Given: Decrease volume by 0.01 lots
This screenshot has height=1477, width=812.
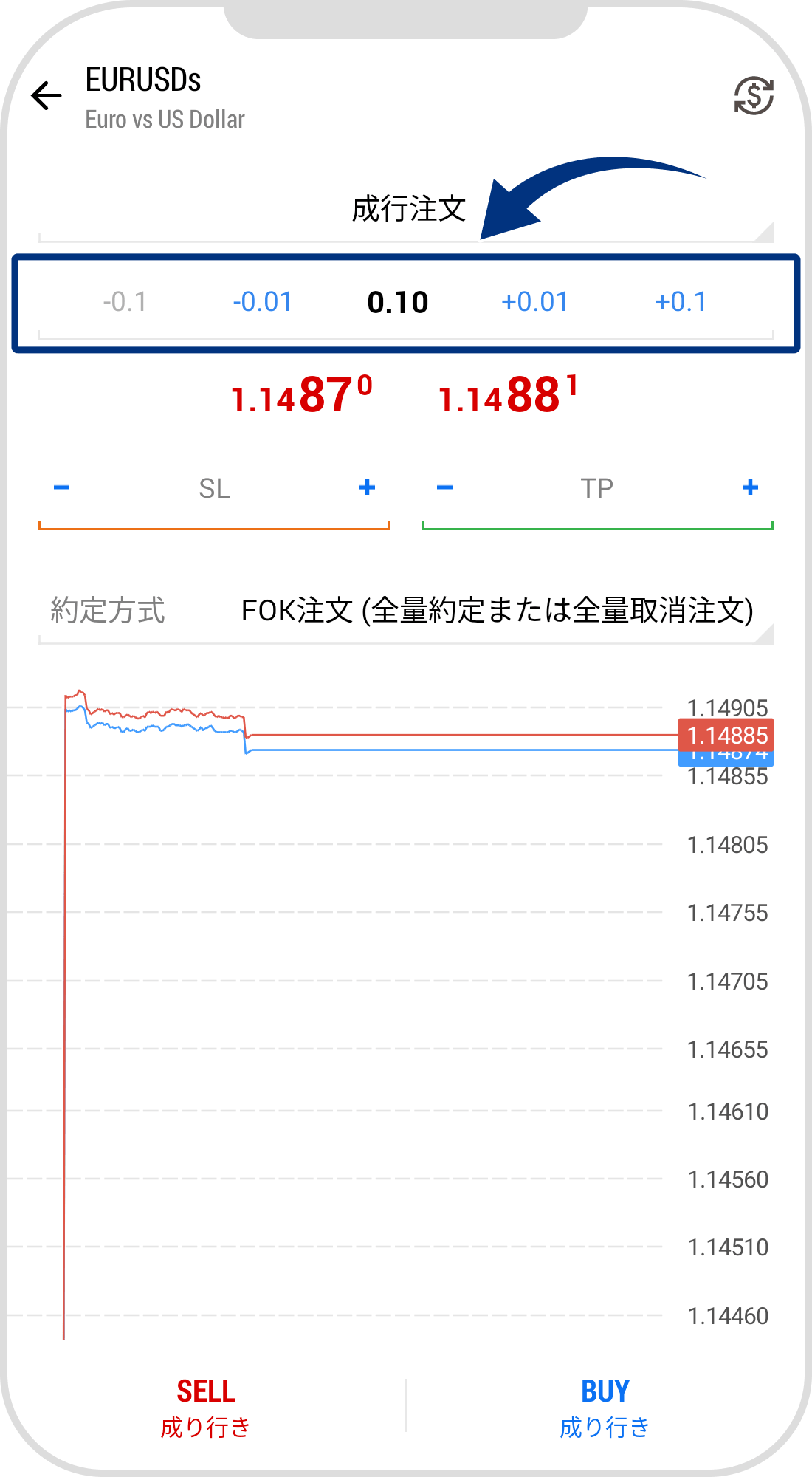Looking at the screenshot, I should (262, 301).
